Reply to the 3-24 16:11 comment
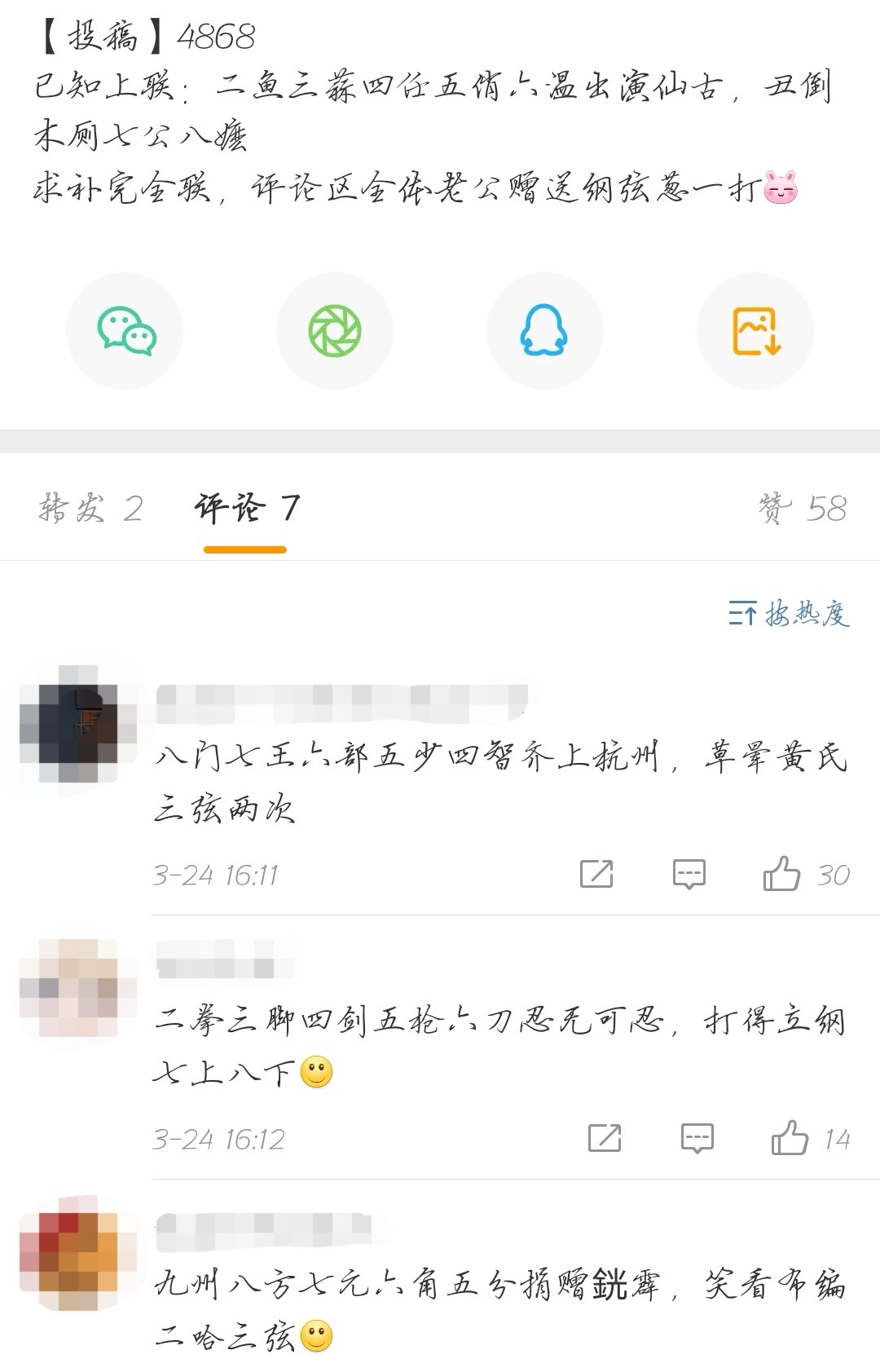880x1372 pixels. point(689,874)
